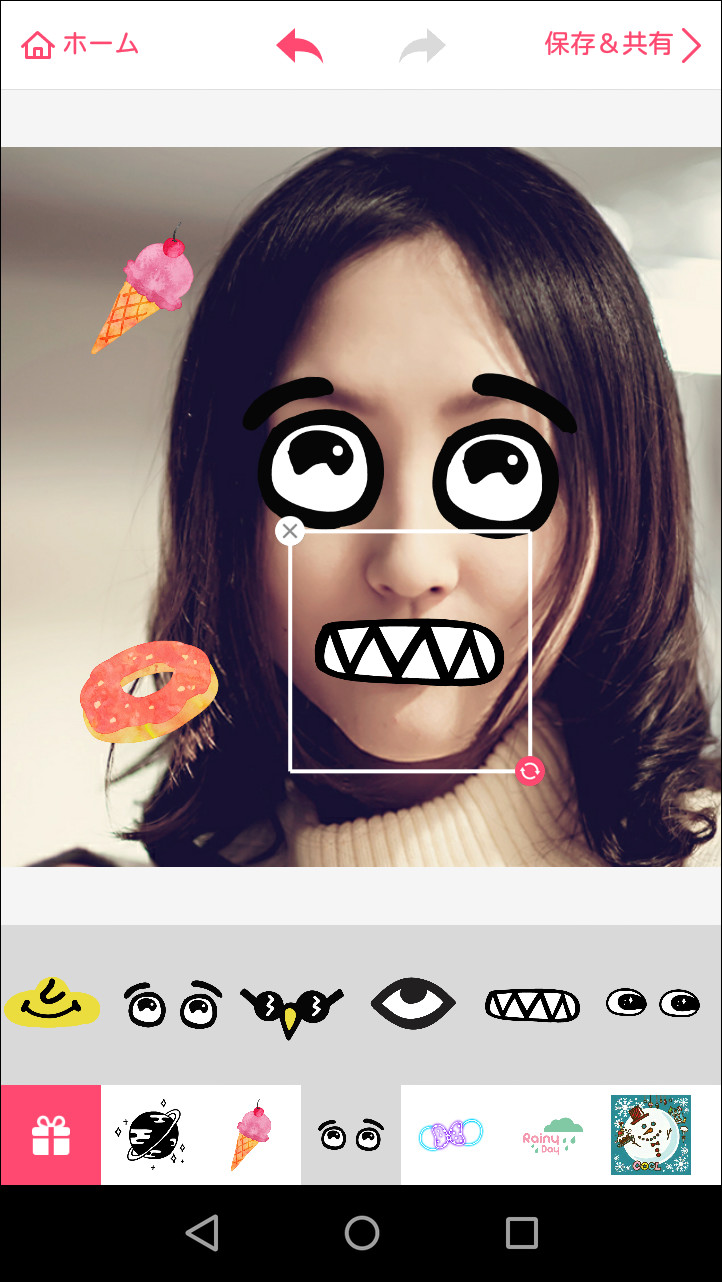Add the zigzag teeth mouth sticker
722x1282 pixels.
[532, 1004]
